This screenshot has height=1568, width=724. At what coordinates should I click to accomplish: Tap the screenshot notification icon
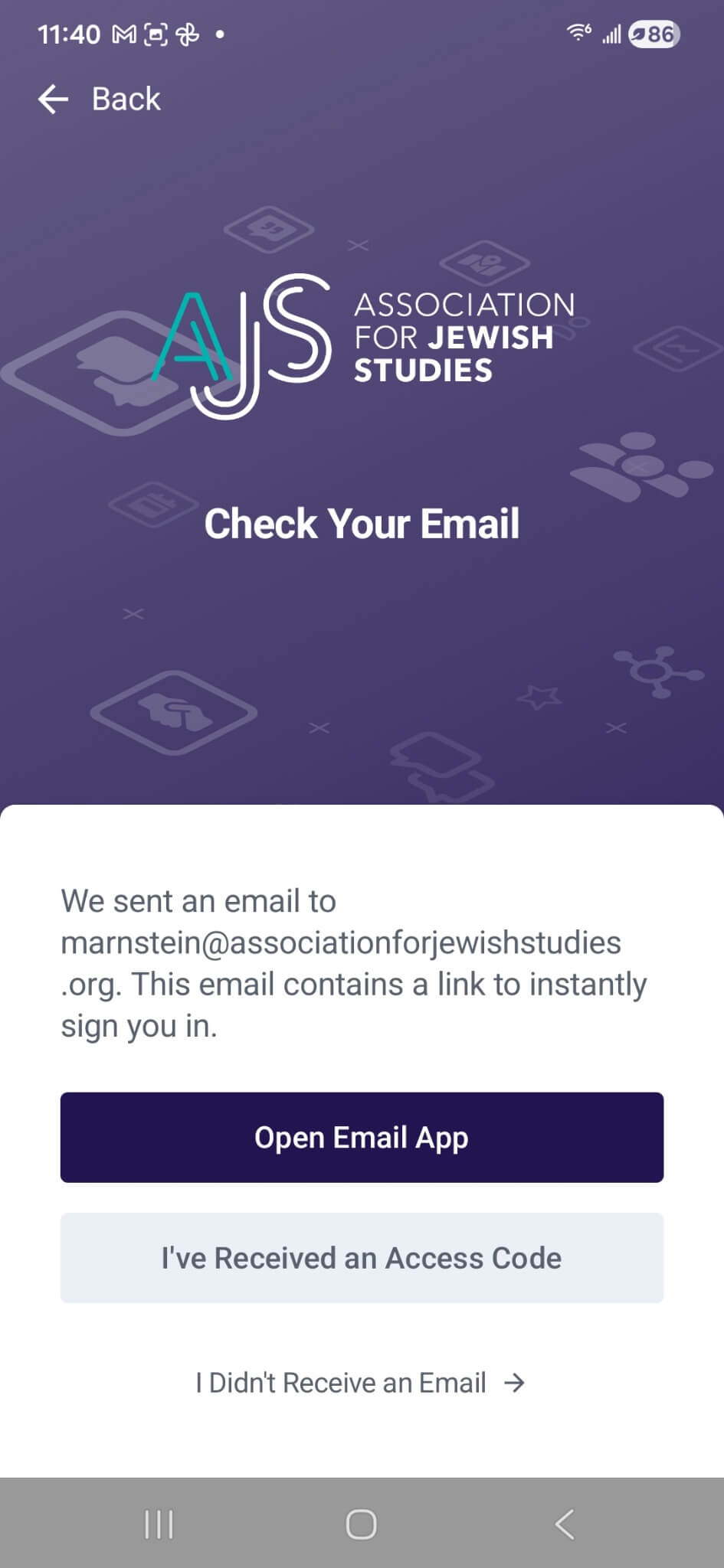(x=156, y=33)
